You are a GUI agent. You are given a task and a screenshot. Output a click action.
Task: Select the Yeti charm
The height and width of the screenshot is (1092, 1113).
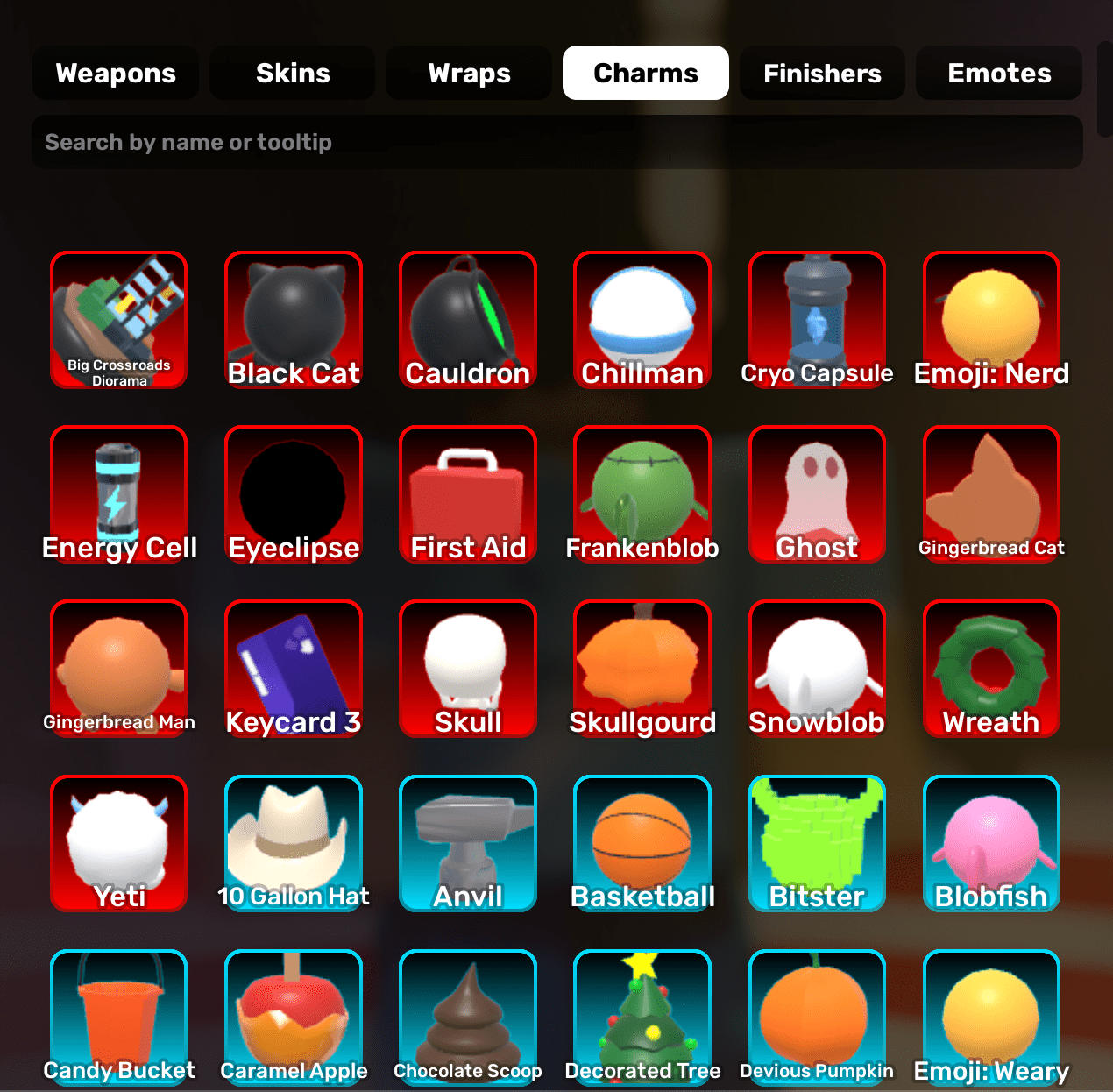pyautogui.click(x=119, y=843)
